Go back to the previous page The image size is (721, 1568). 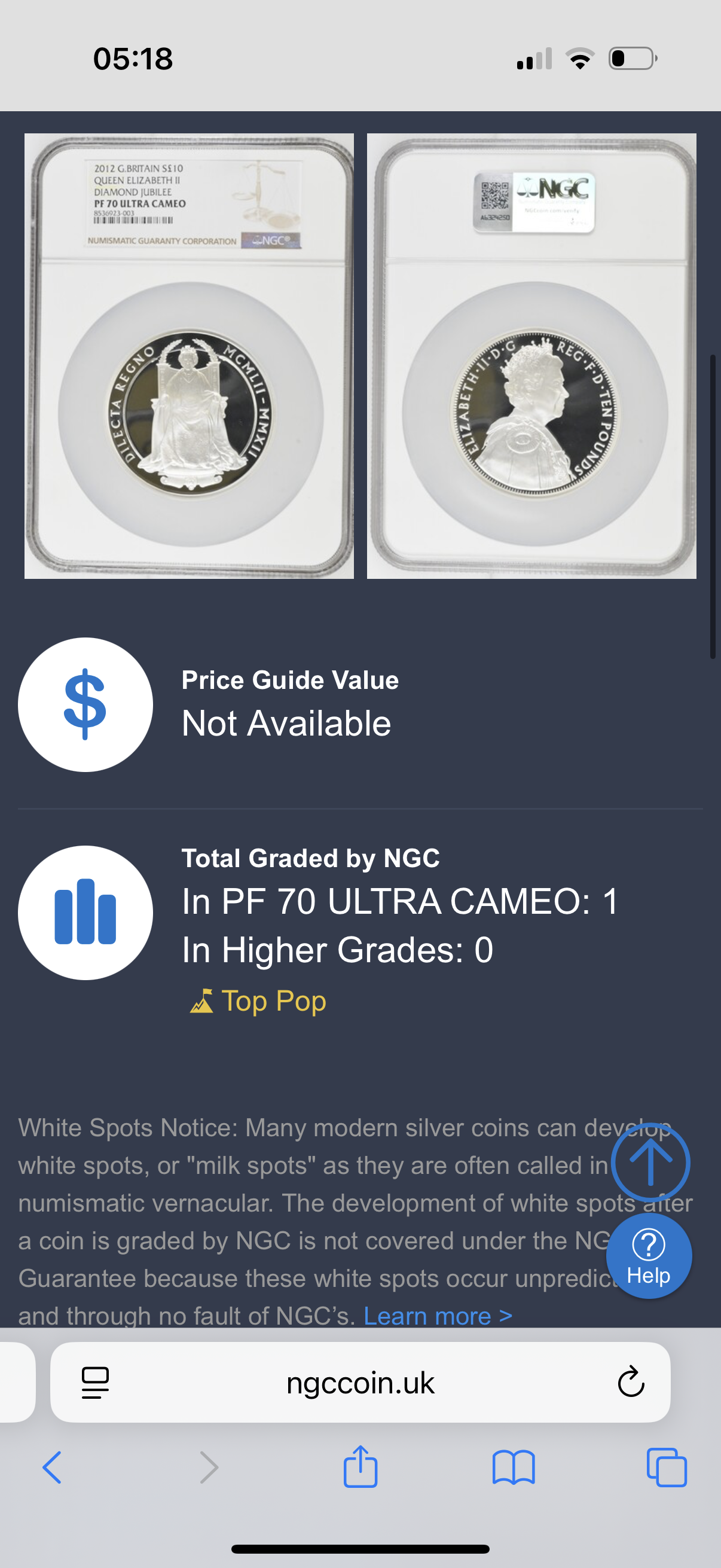click(53, 1468)
